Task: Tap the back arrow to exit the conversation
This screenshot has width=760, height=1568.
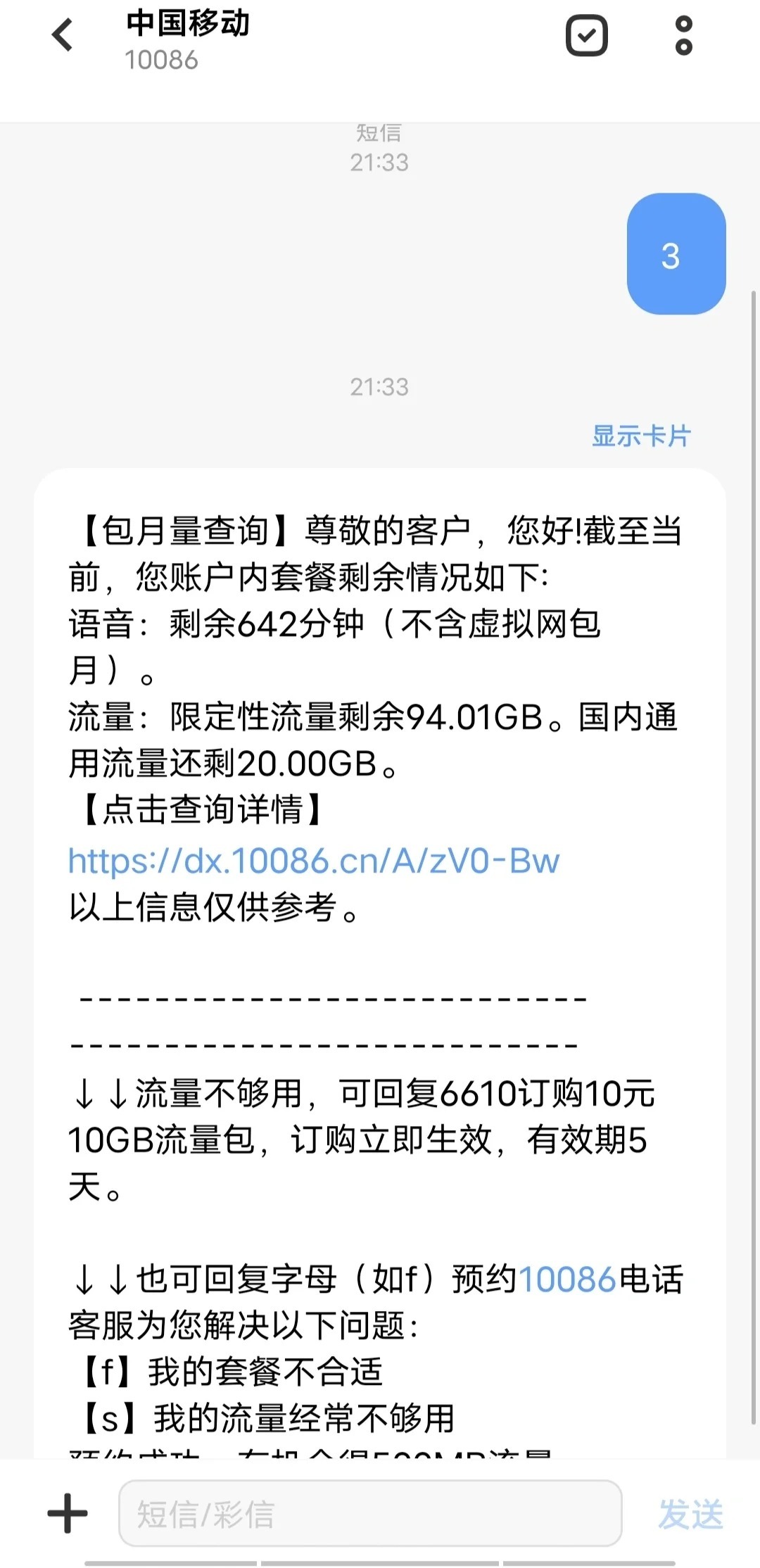Action: (x=63, y=35)
